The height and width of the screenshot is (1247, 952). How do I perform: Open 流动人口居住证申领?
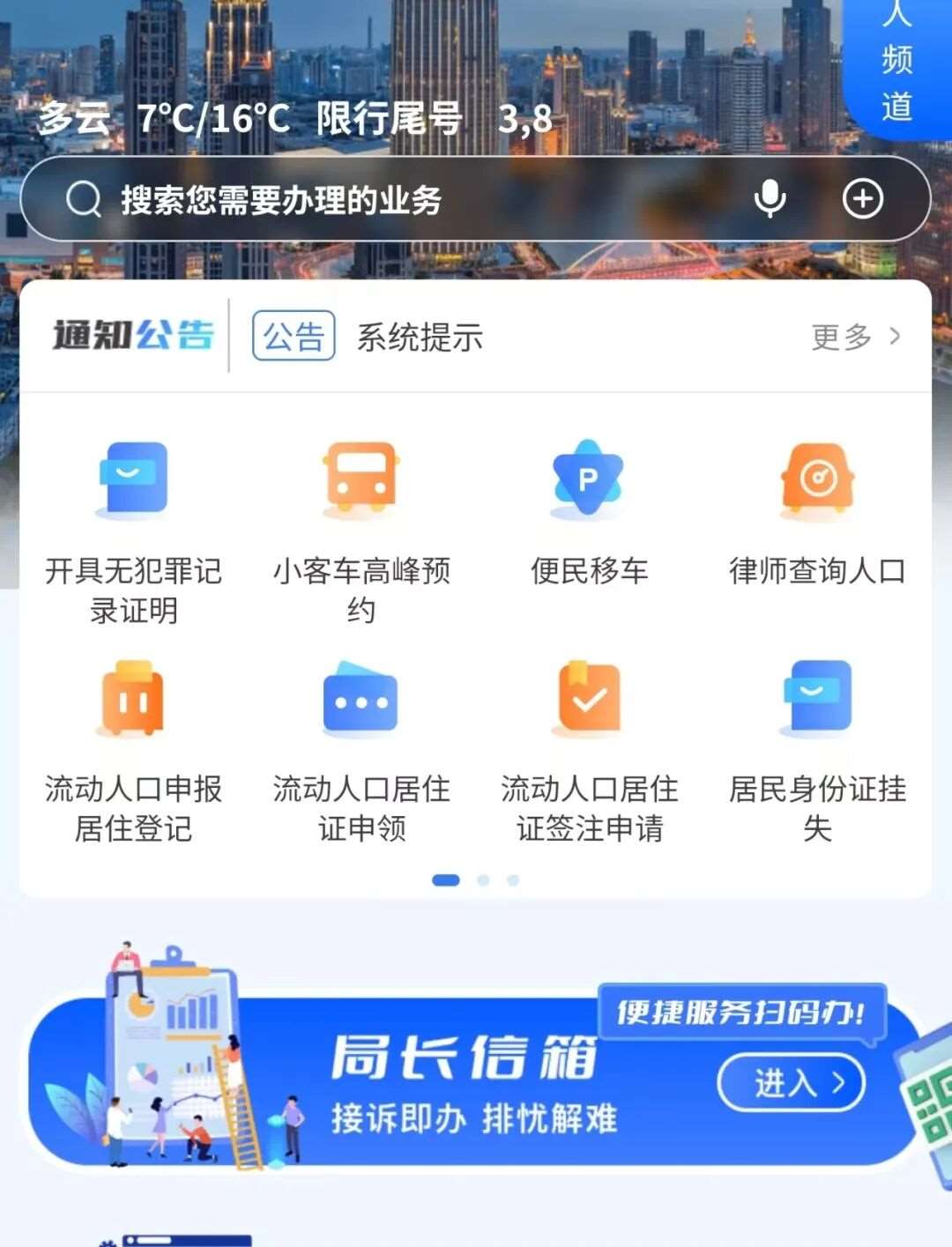(x=361, y=749)
